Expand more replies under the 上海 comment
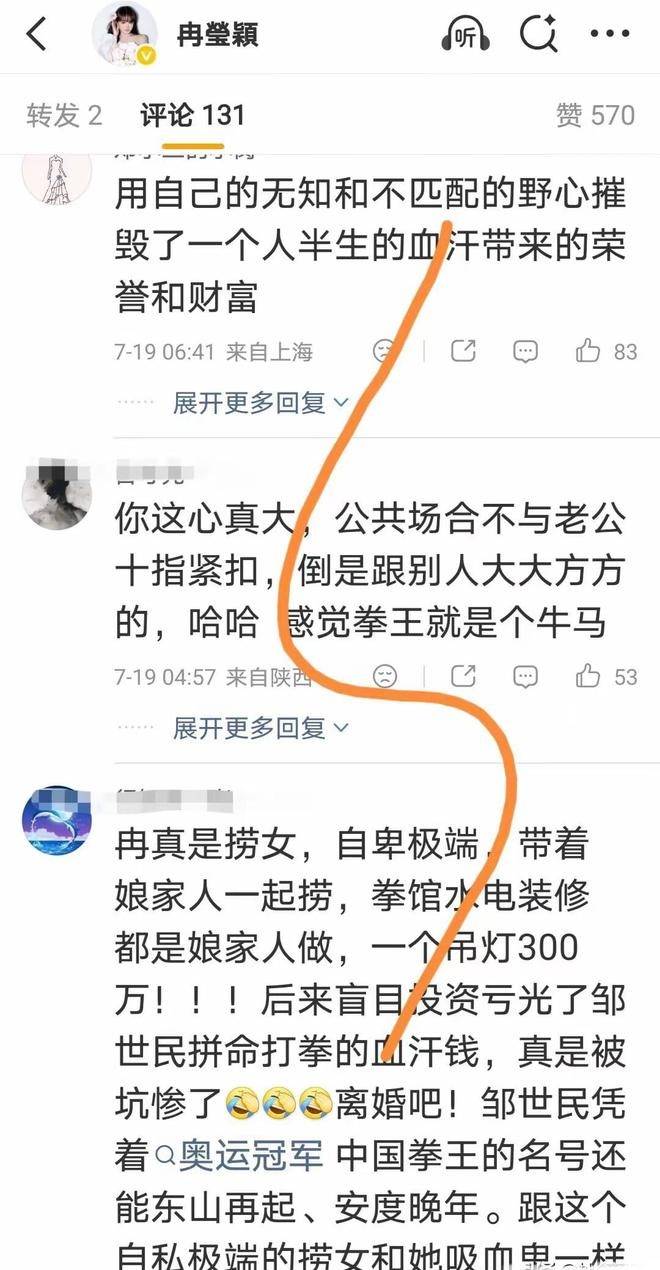This screenshot has height=1270, width=660. [x=261, y=403]
